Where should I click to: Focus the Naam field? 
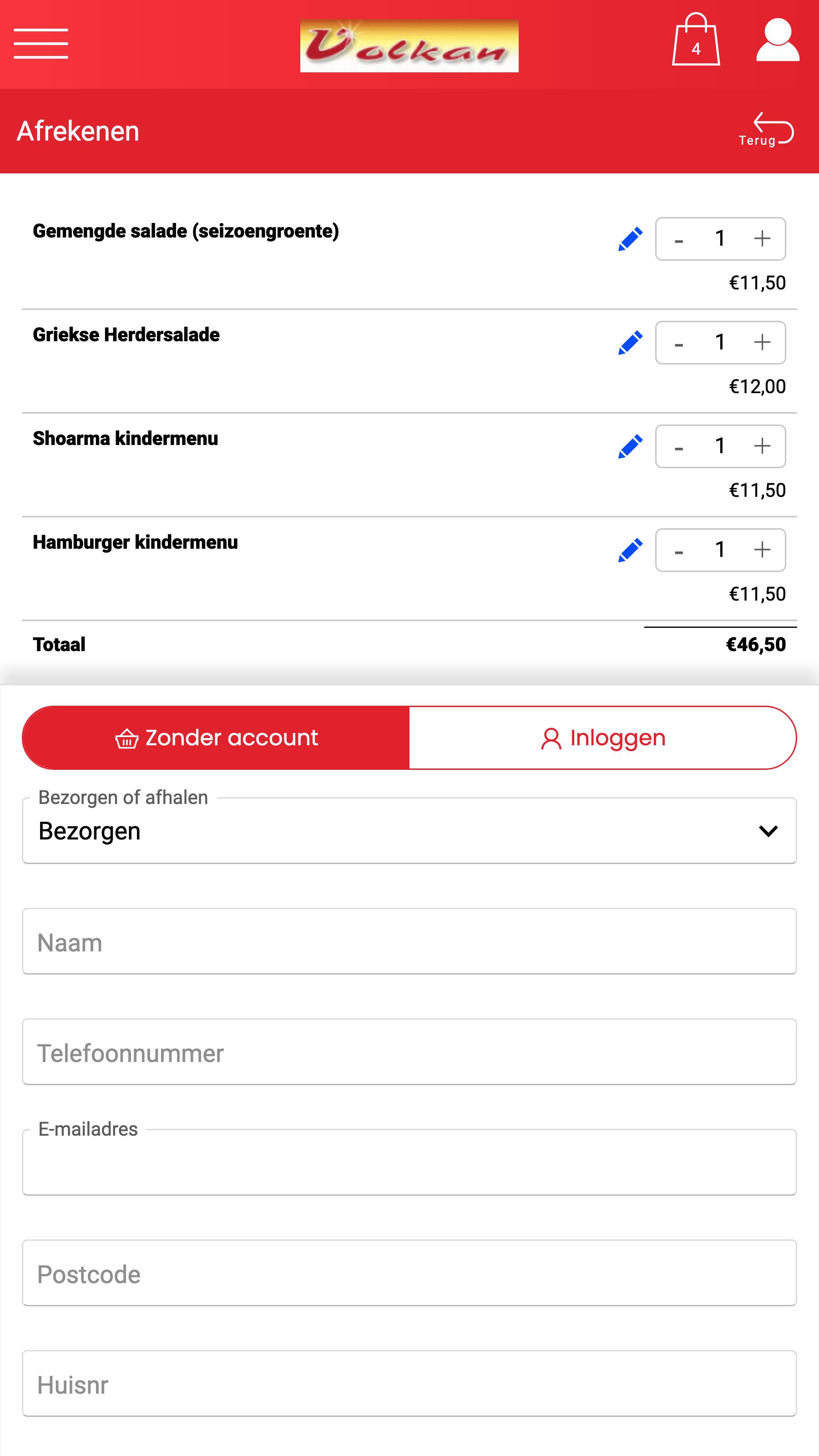(409, 942)
